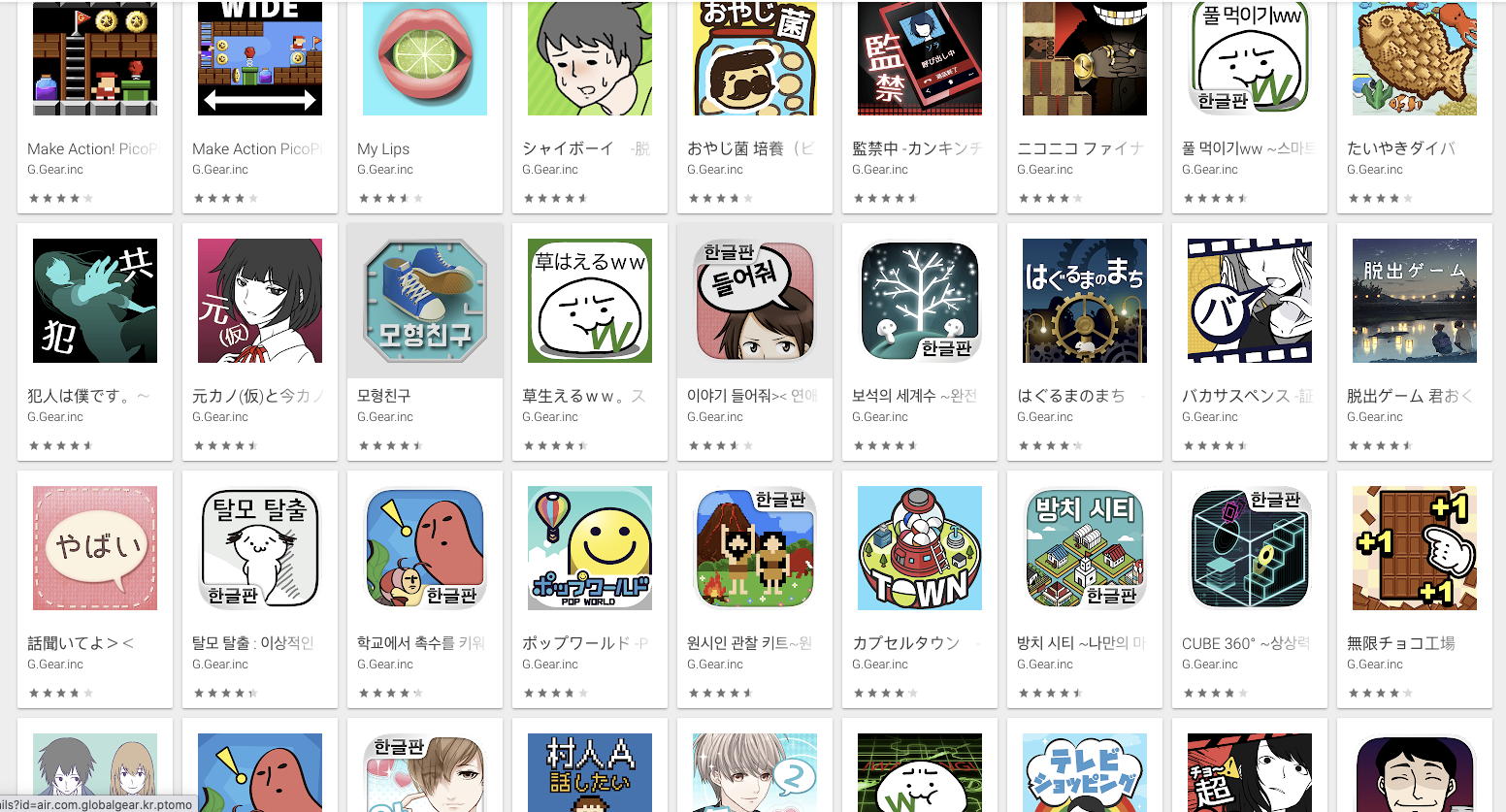View the 話聞いてよ>< app card

coord(94,548)
